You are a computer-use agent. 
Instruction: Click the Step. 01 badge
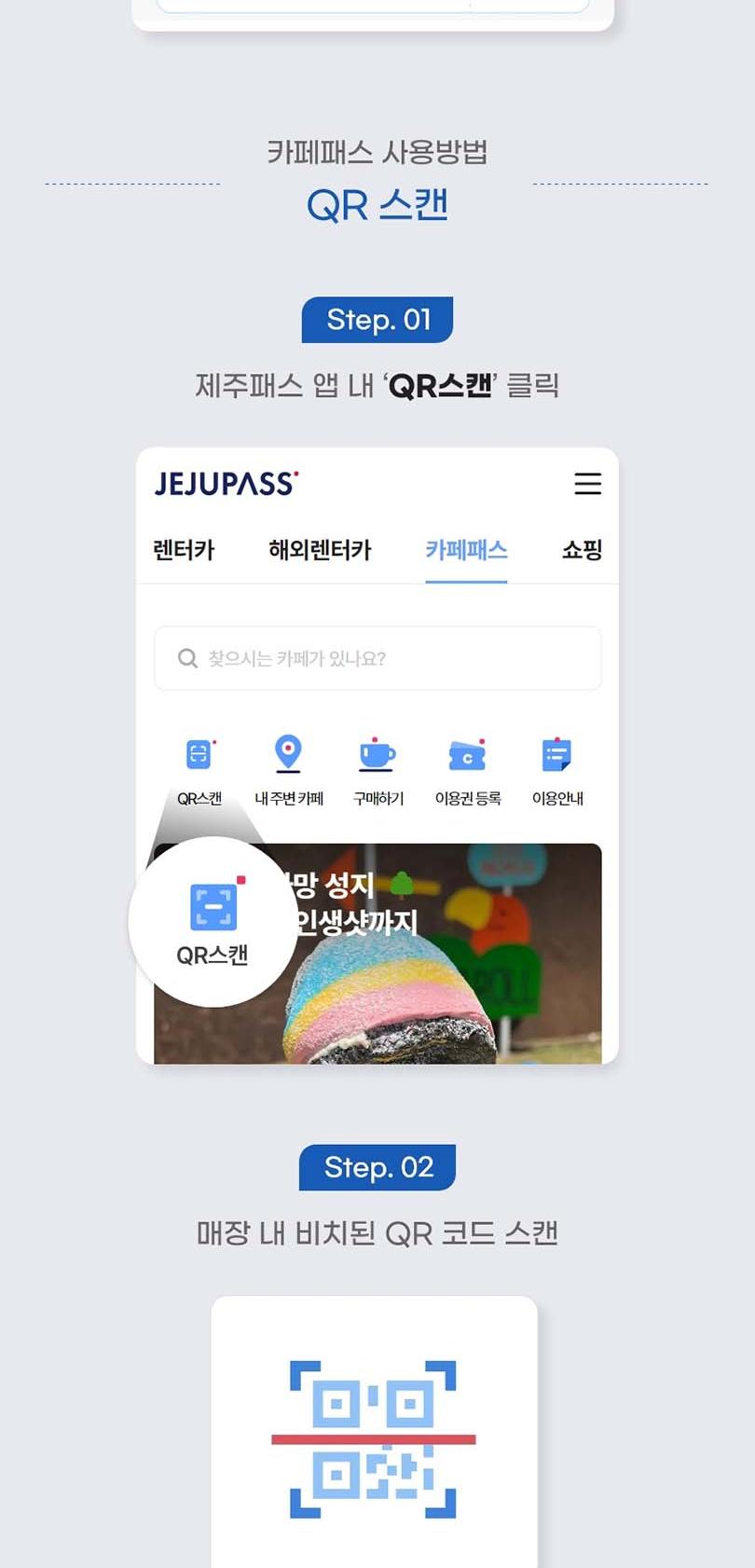pos(377,319)
